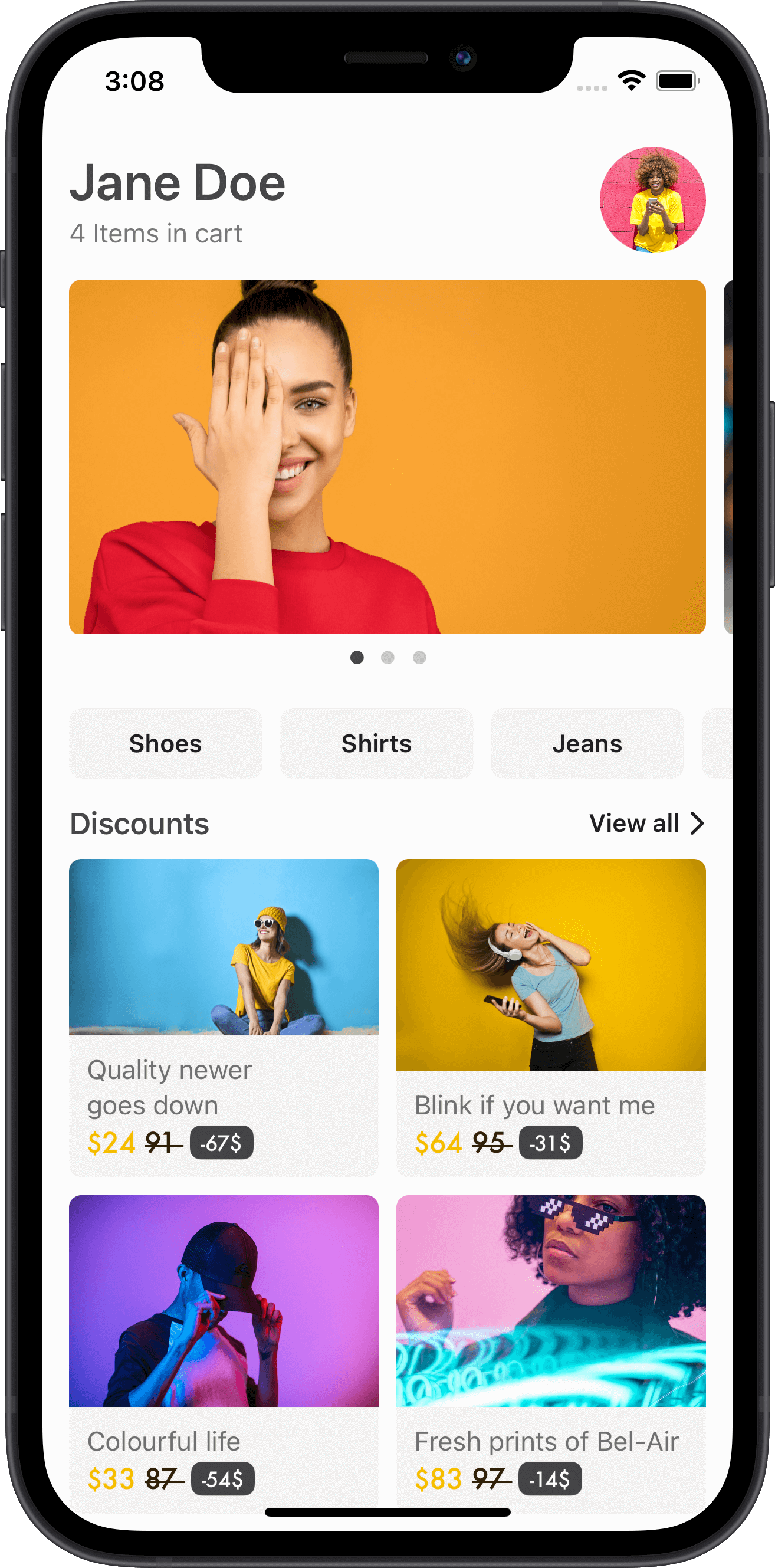
Task: View all discounts
Action: [646, 824]
